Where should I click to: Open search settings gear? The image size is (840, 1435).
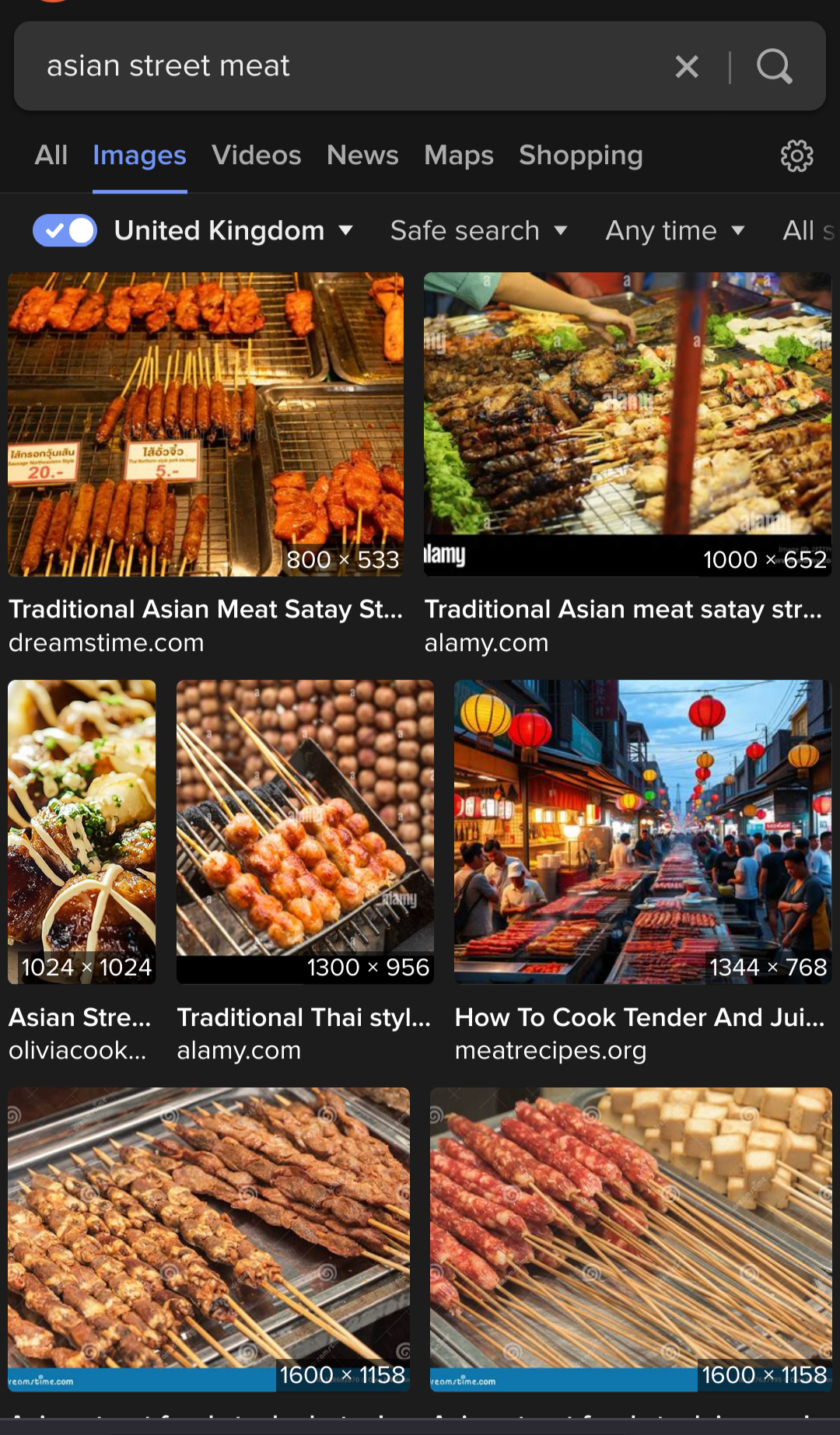pyautogui.click(x=797, y=156)
